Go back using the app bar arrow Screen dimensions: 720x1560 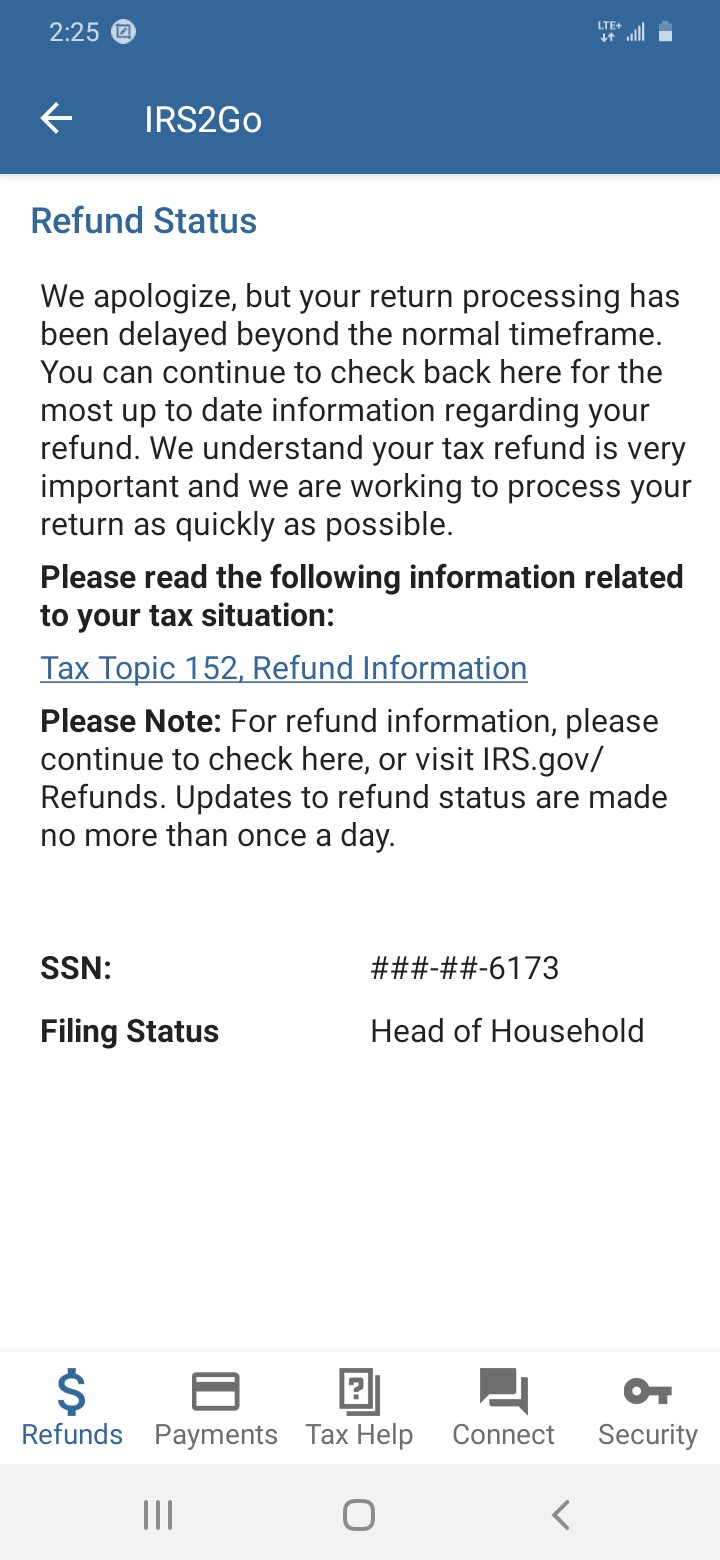(57, 119)
